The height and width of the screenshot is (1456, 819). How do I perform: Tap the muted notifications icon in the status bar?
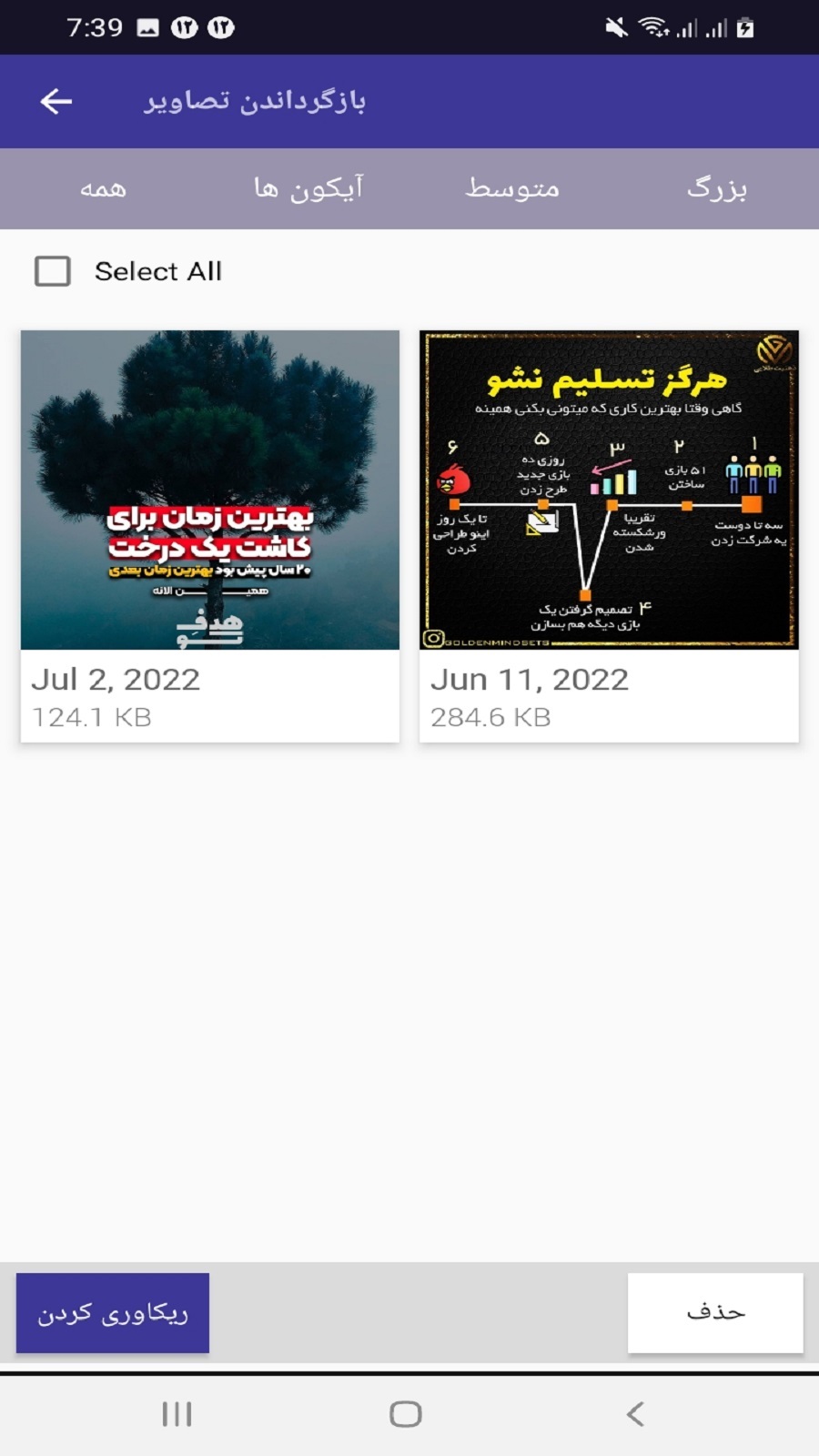(615, 26)
